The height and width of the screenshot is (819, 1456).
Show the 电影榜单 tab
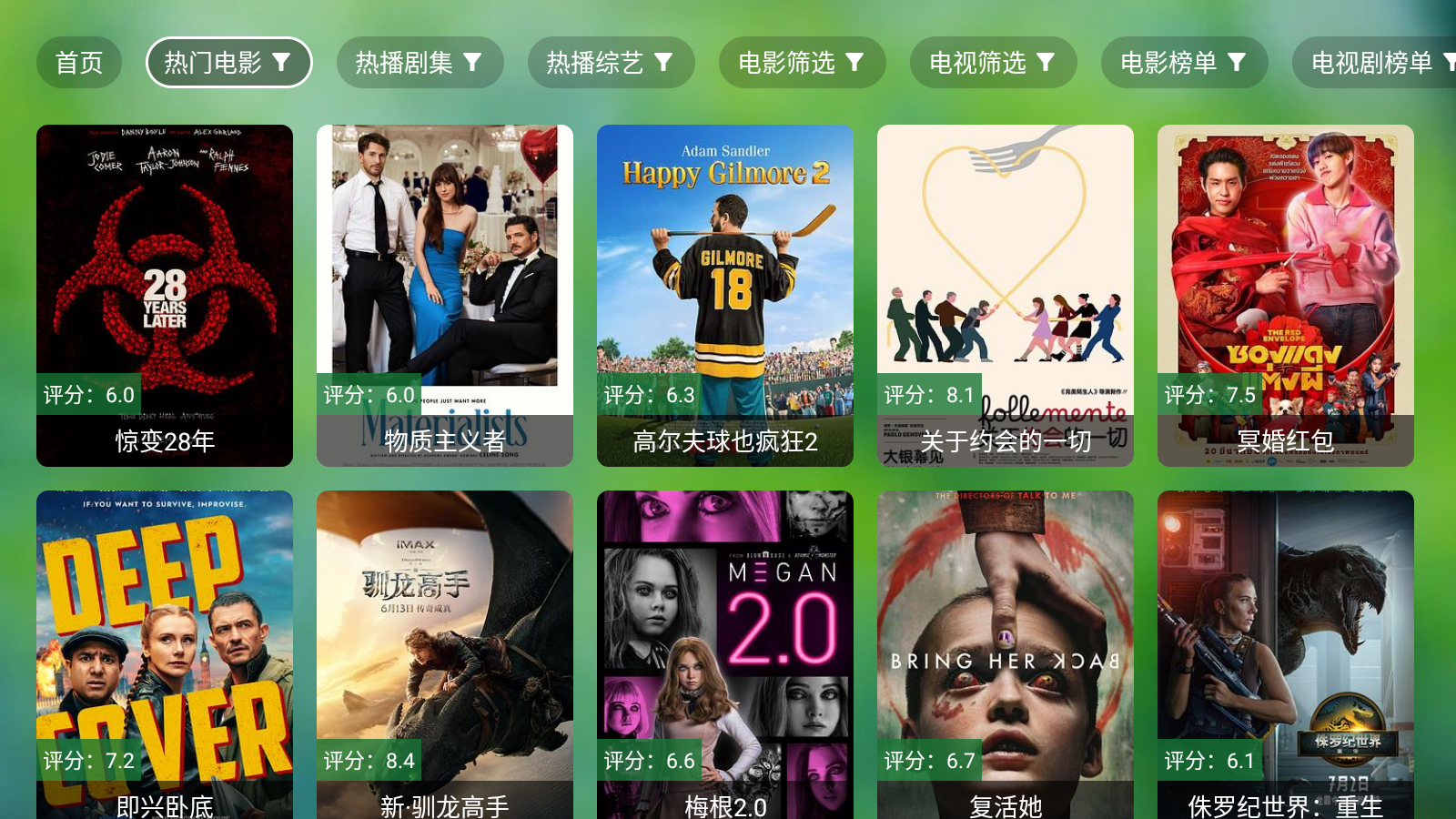point(1184,63)
